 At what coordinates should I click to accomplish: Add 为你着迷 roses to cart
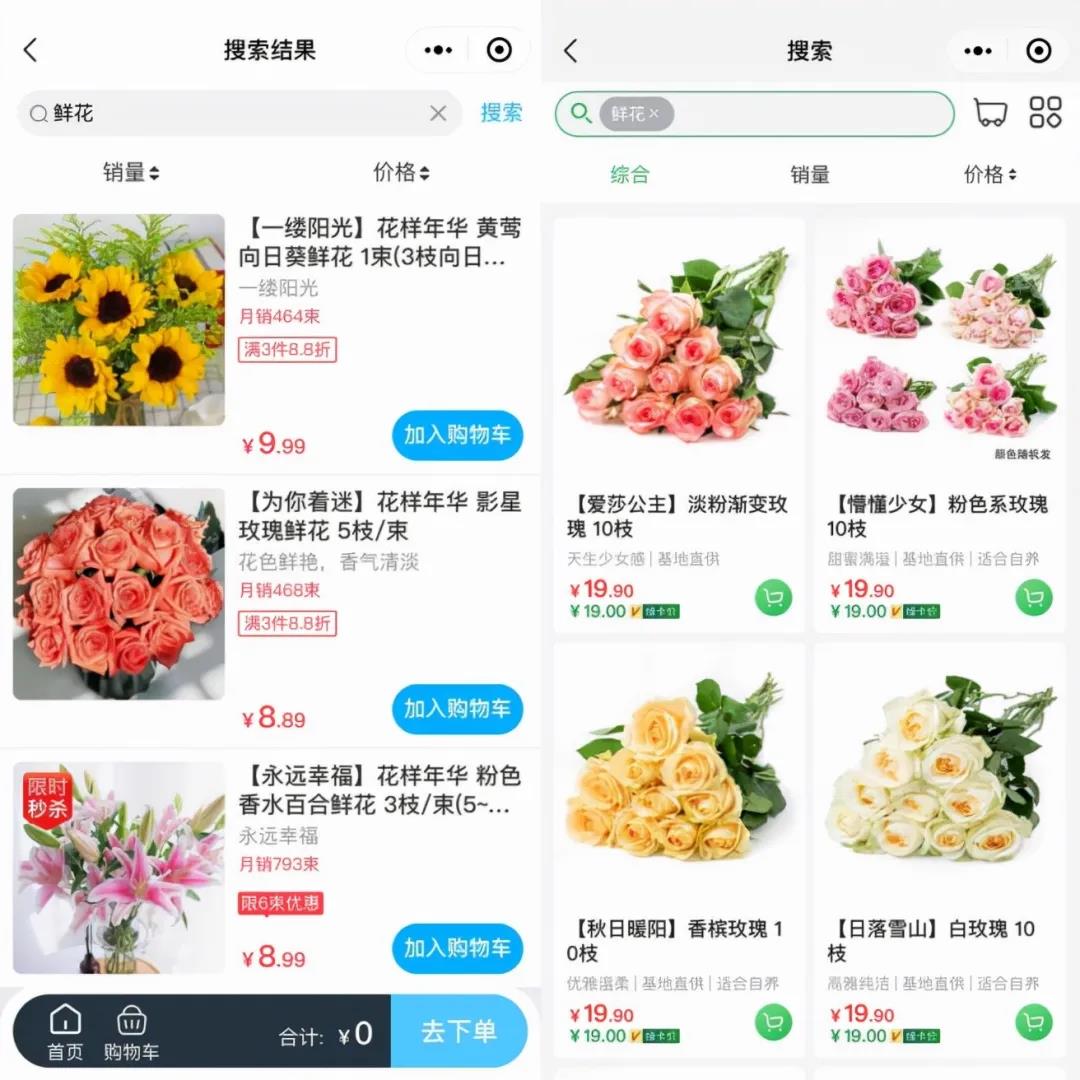[x=457, y=709]
